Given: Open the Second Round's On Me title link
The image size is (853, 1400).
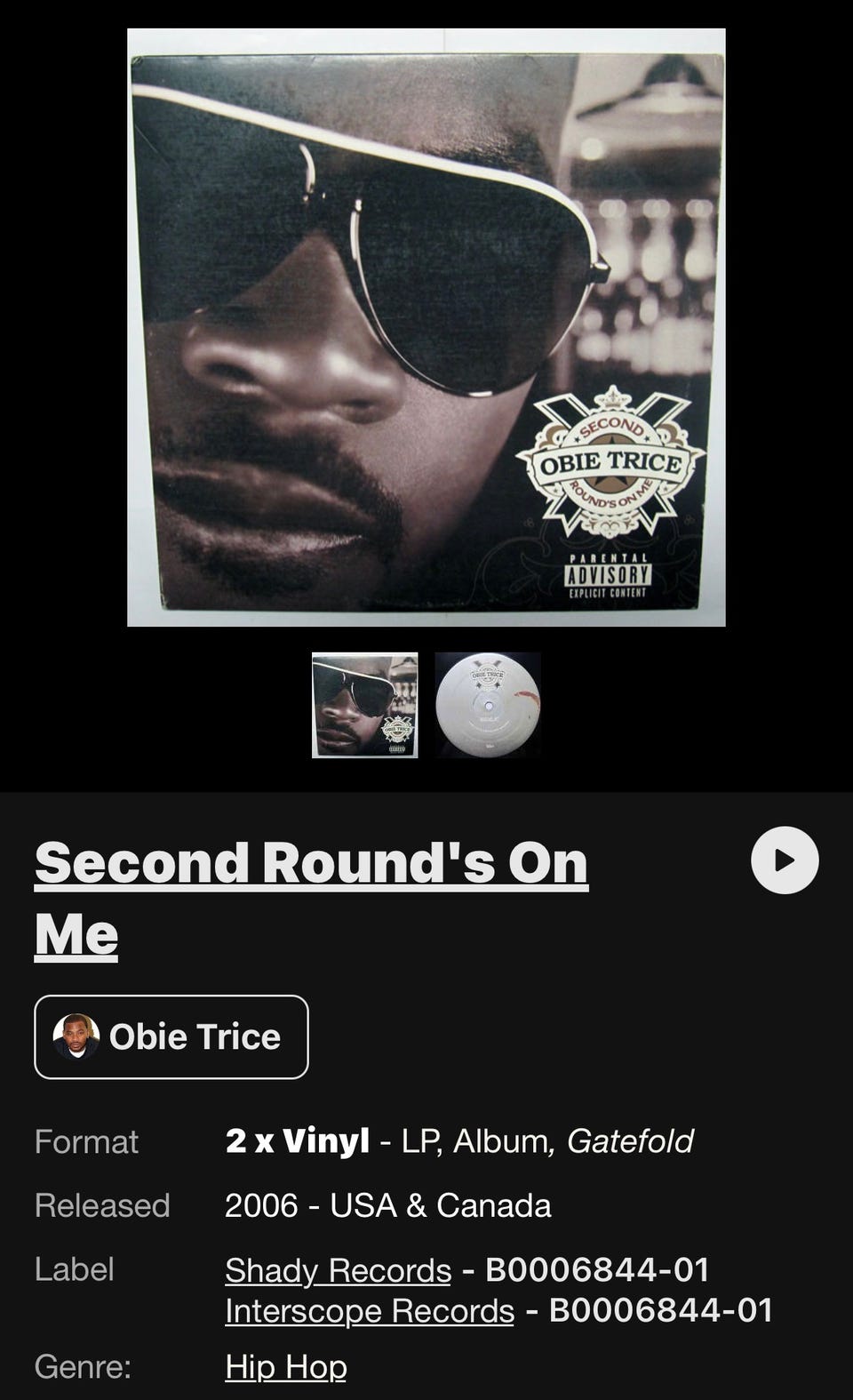Looking at the screenshot, I should [x=311, y=898].
